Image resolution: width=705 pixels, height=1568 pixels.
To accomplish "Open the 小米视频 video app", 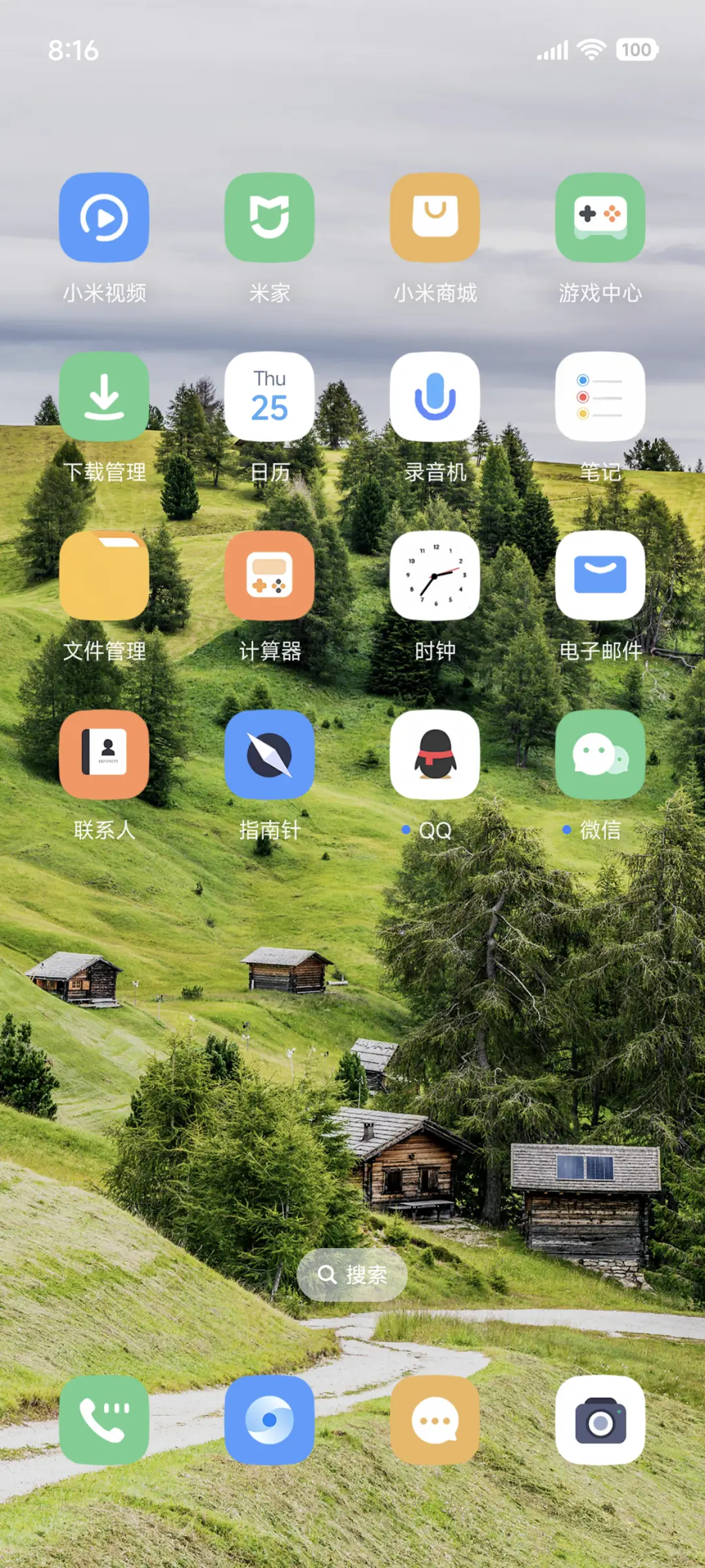I will 104,219.
